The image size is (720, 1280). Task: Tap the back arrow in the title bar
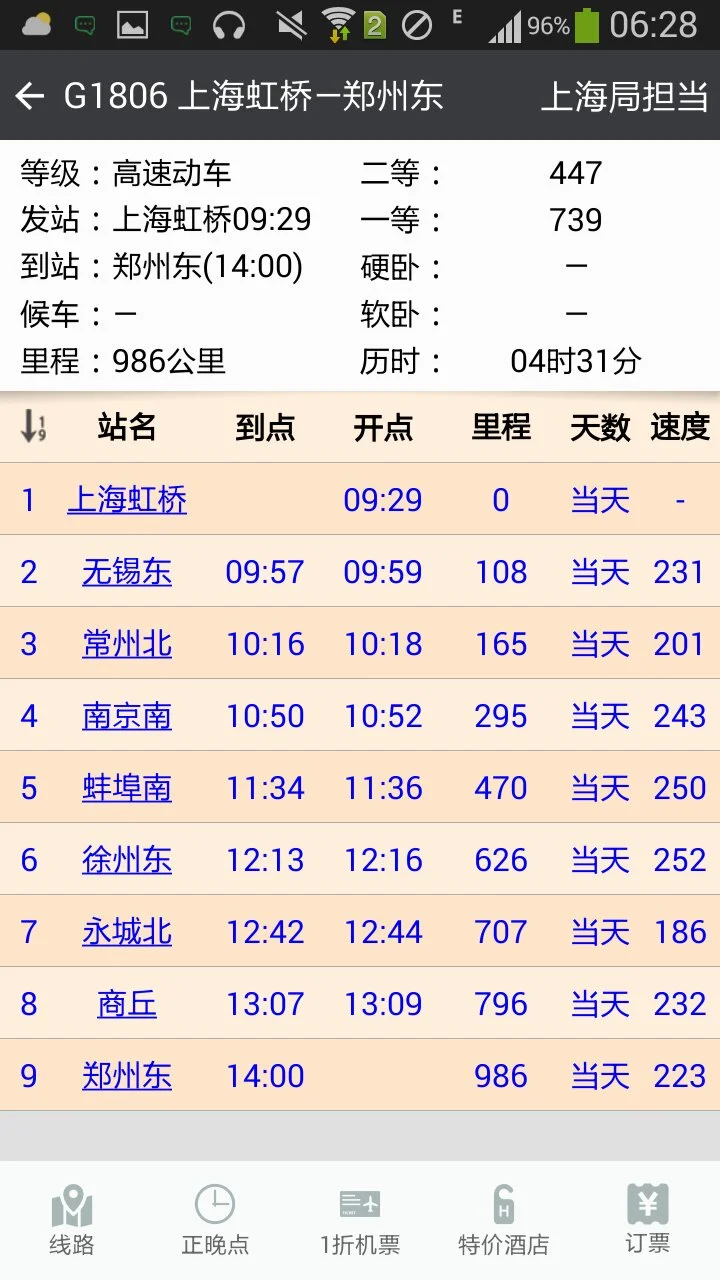(x=29, y=96)
